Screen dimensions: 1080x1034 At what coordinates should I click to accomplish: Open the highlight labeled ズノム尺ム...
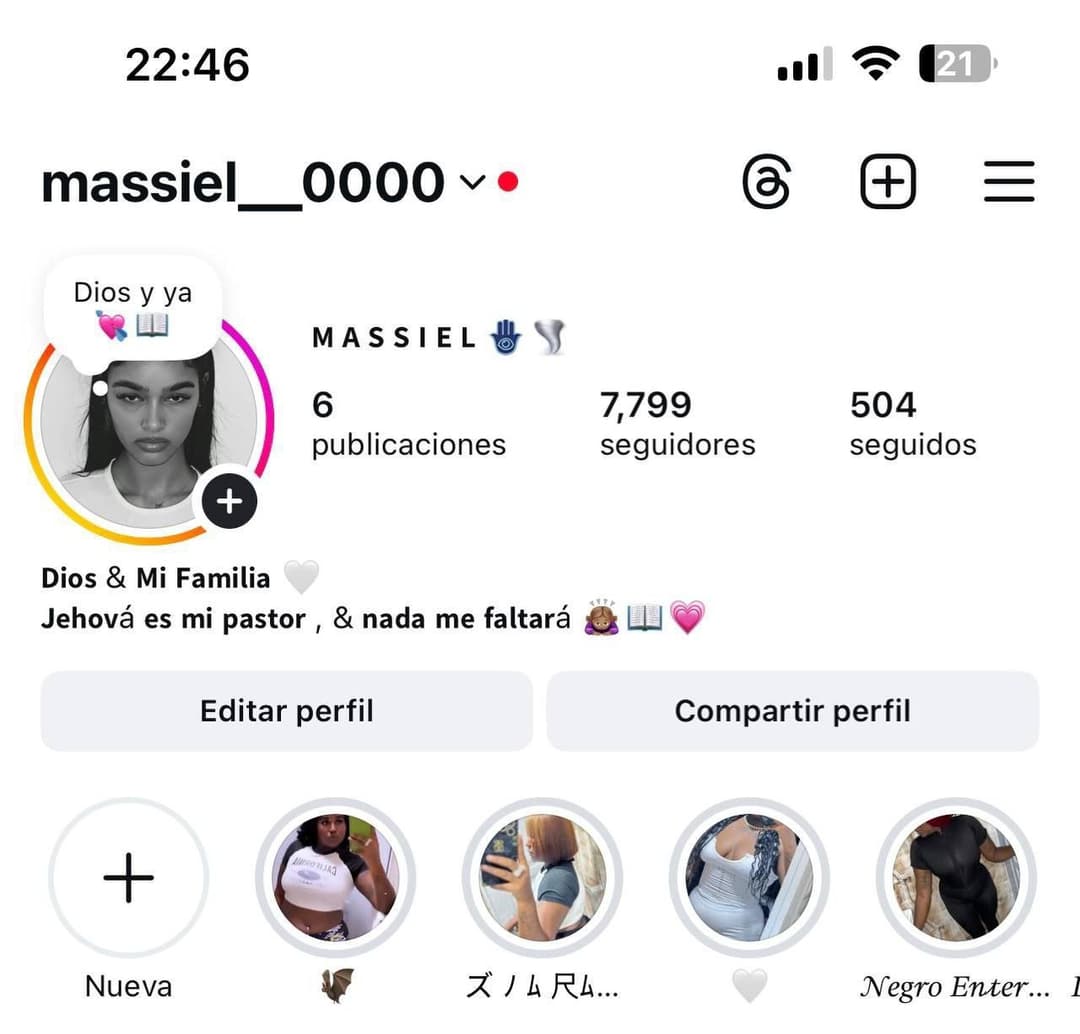click(542, 878)
